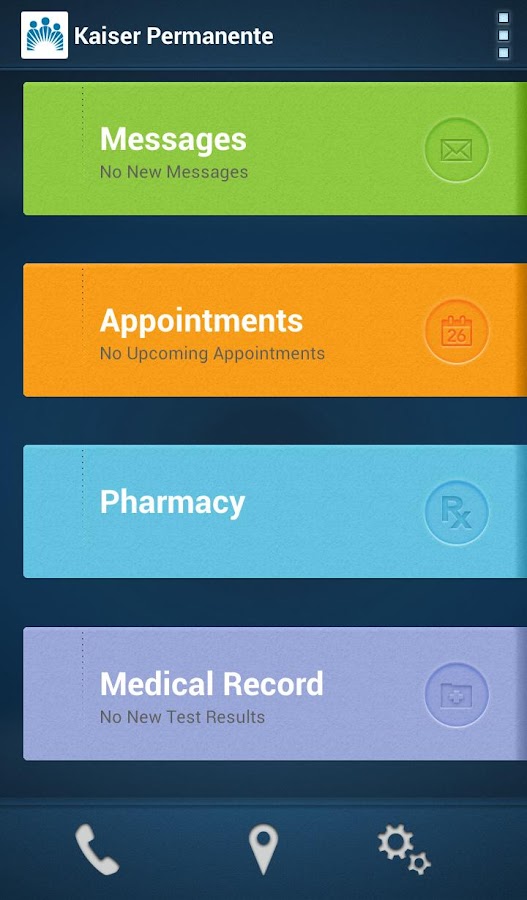Image resolution: width=527 pixels, height=900 pixels.
Task: Open the Messages card
Action: point(275,149)
